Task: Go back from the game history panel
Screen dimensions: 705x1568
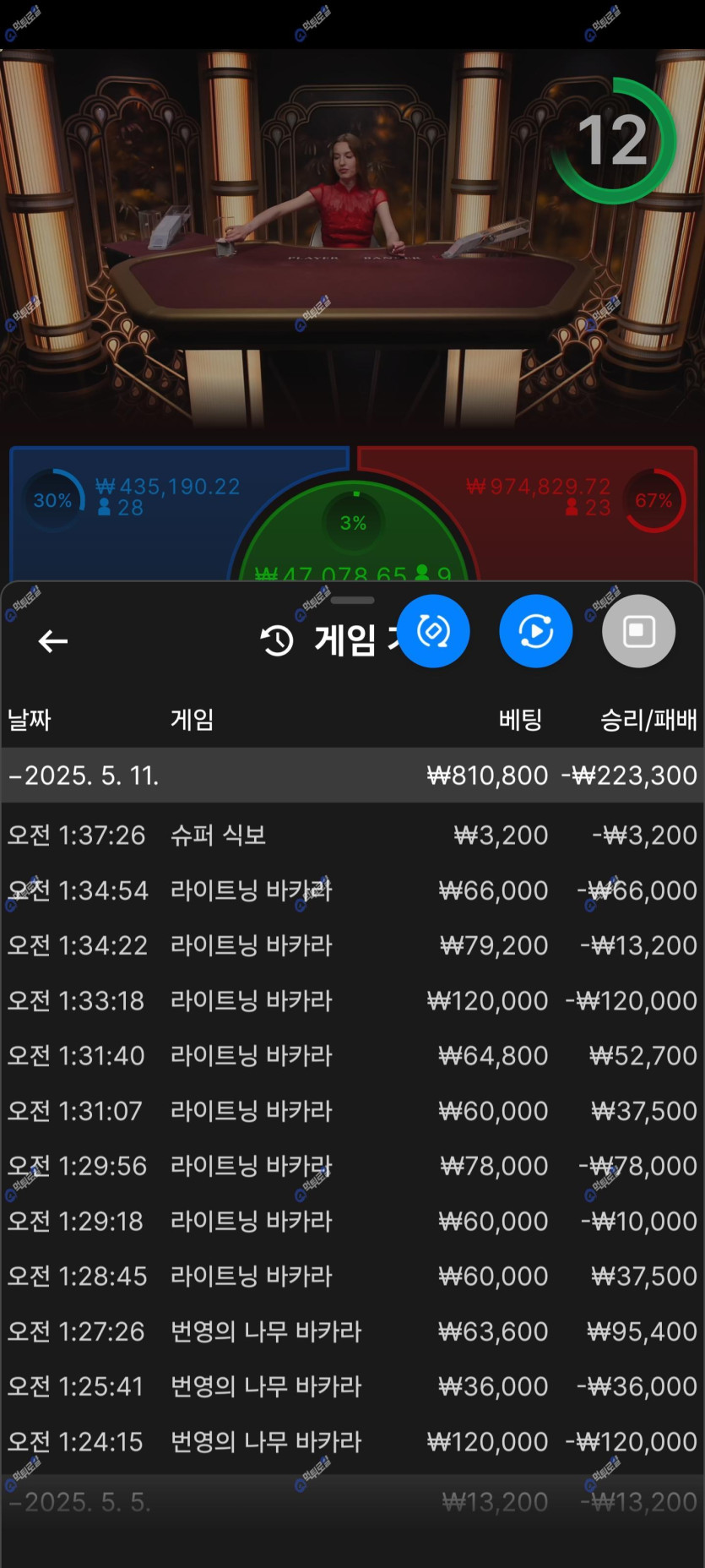Action: click(x=52, y=641)
